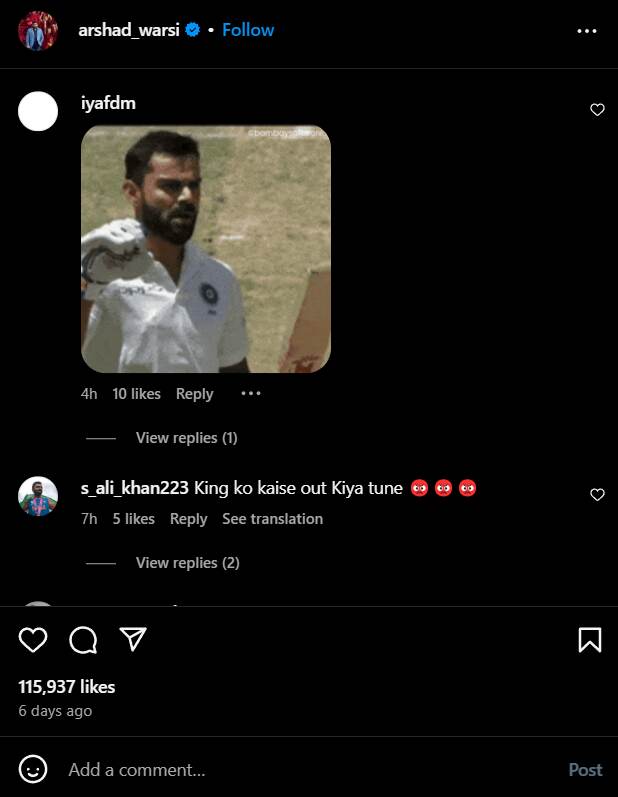This screenshot has width=618, height=797.
Task: Bookmark this post
Action: (x=590, y=640)
